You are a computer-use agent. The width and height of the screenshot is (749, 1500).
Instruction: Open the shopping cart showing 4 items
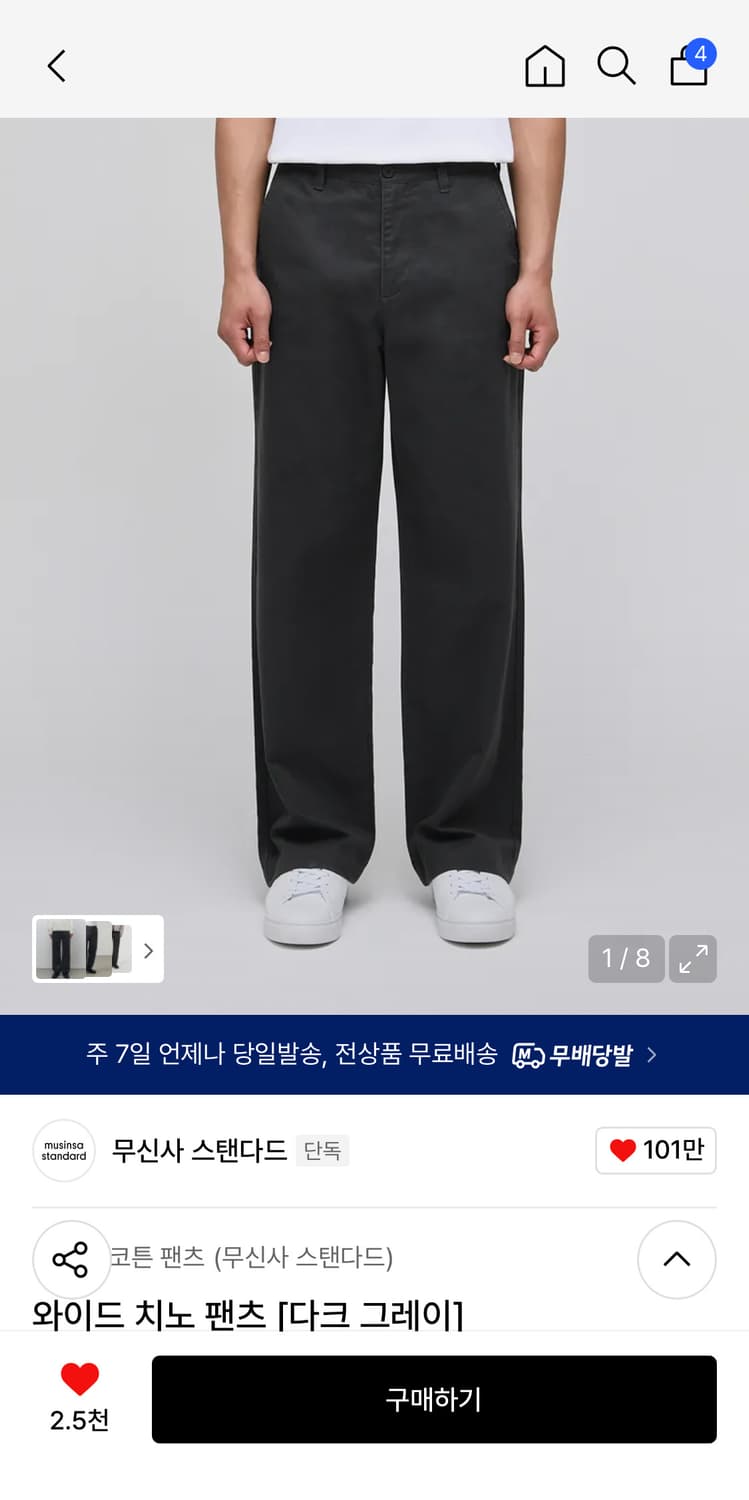688,66
